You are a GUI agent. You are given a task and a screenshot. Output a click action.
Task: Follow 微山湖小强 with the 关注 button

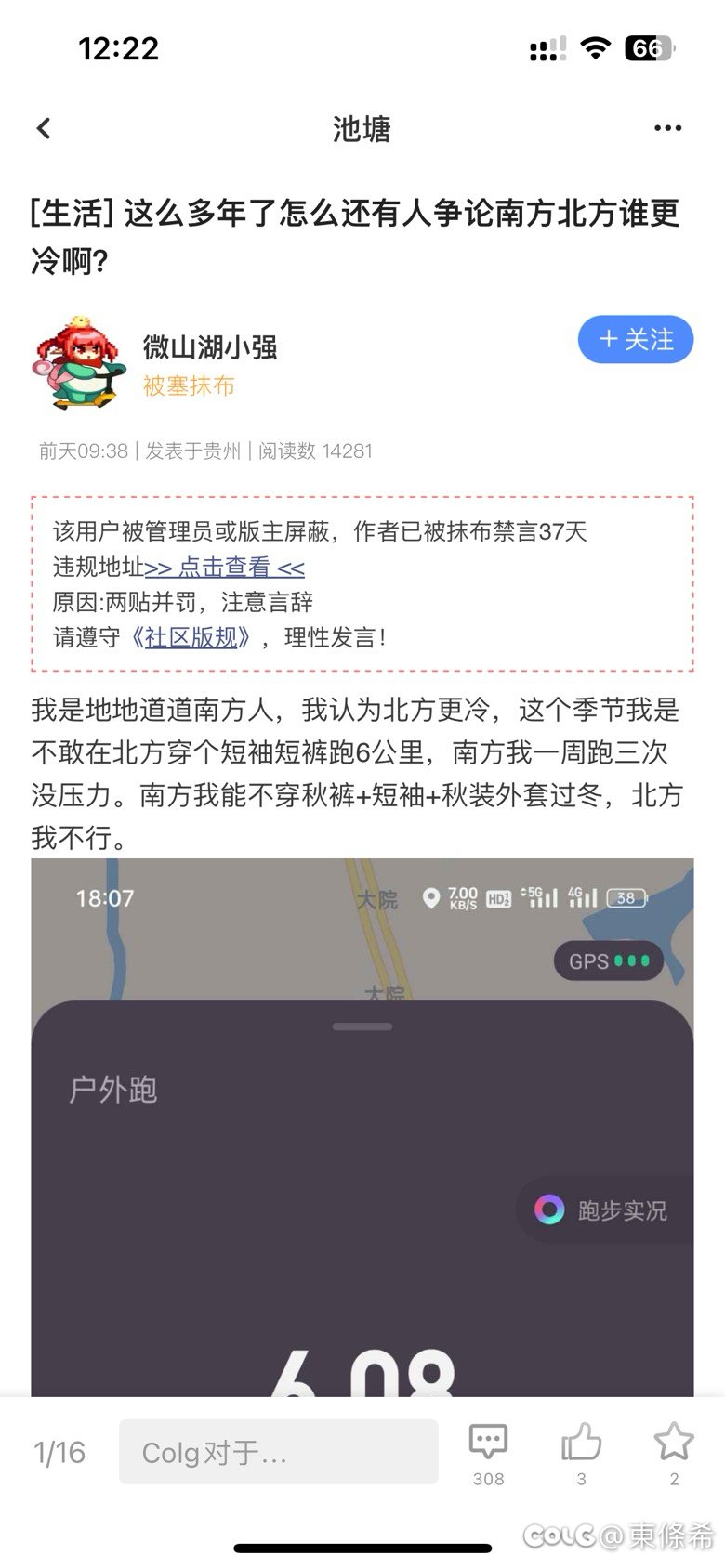pos(636,340)
